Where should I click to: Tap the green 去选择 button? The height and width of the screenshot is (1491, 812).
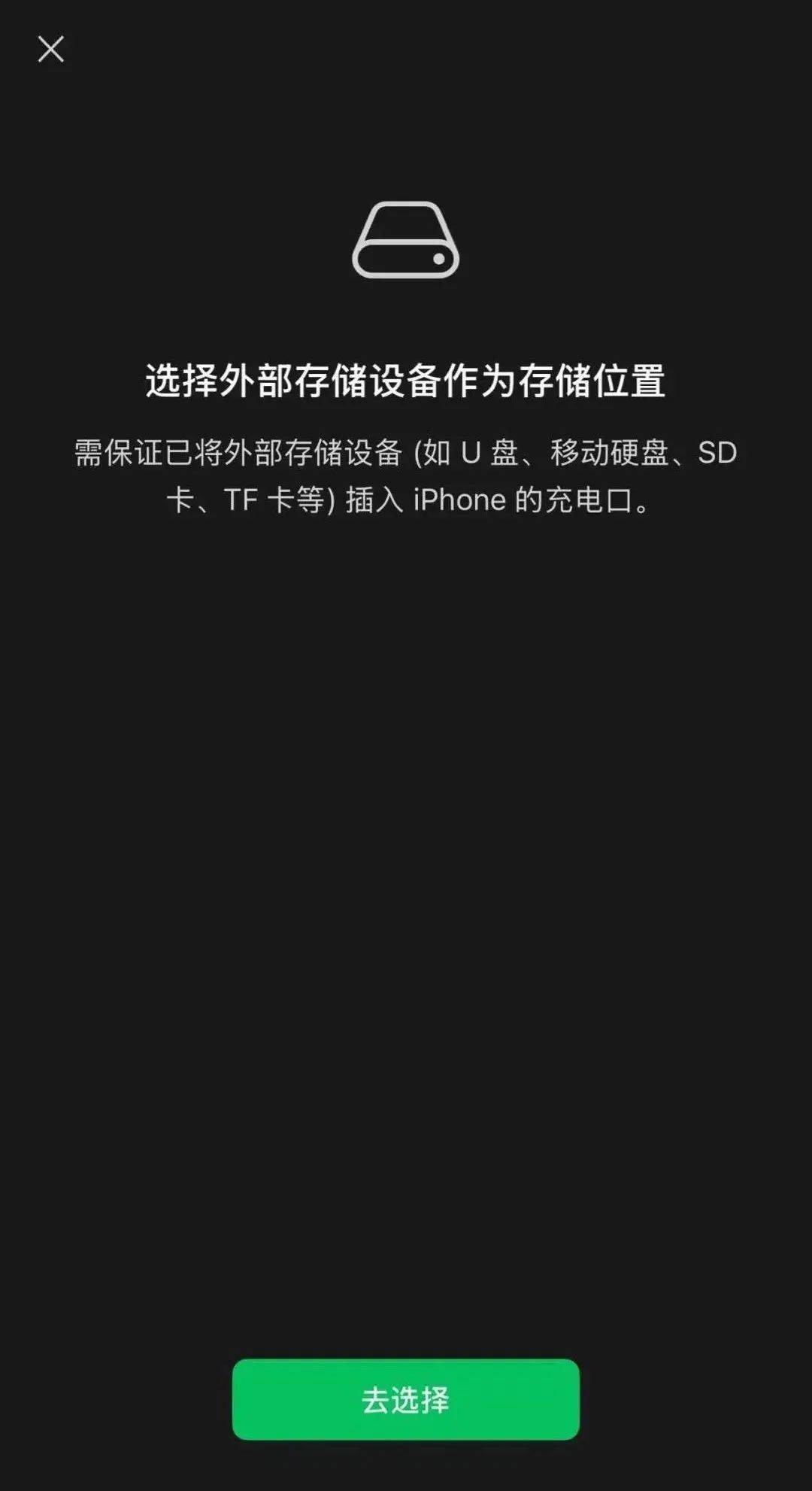[406, 1400]
